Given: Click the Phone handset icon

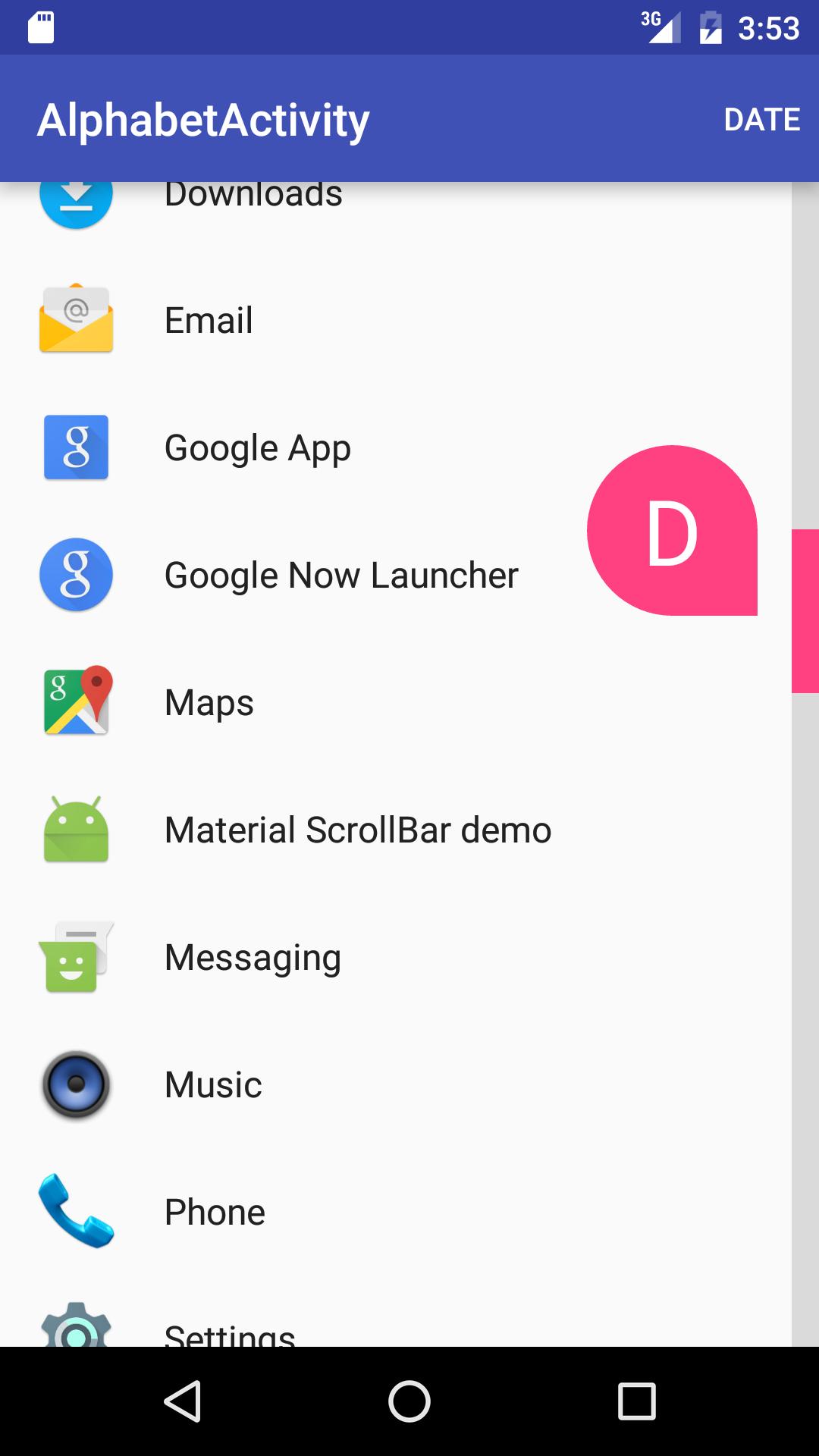Looking at the screenshot, I should 76,1211.
